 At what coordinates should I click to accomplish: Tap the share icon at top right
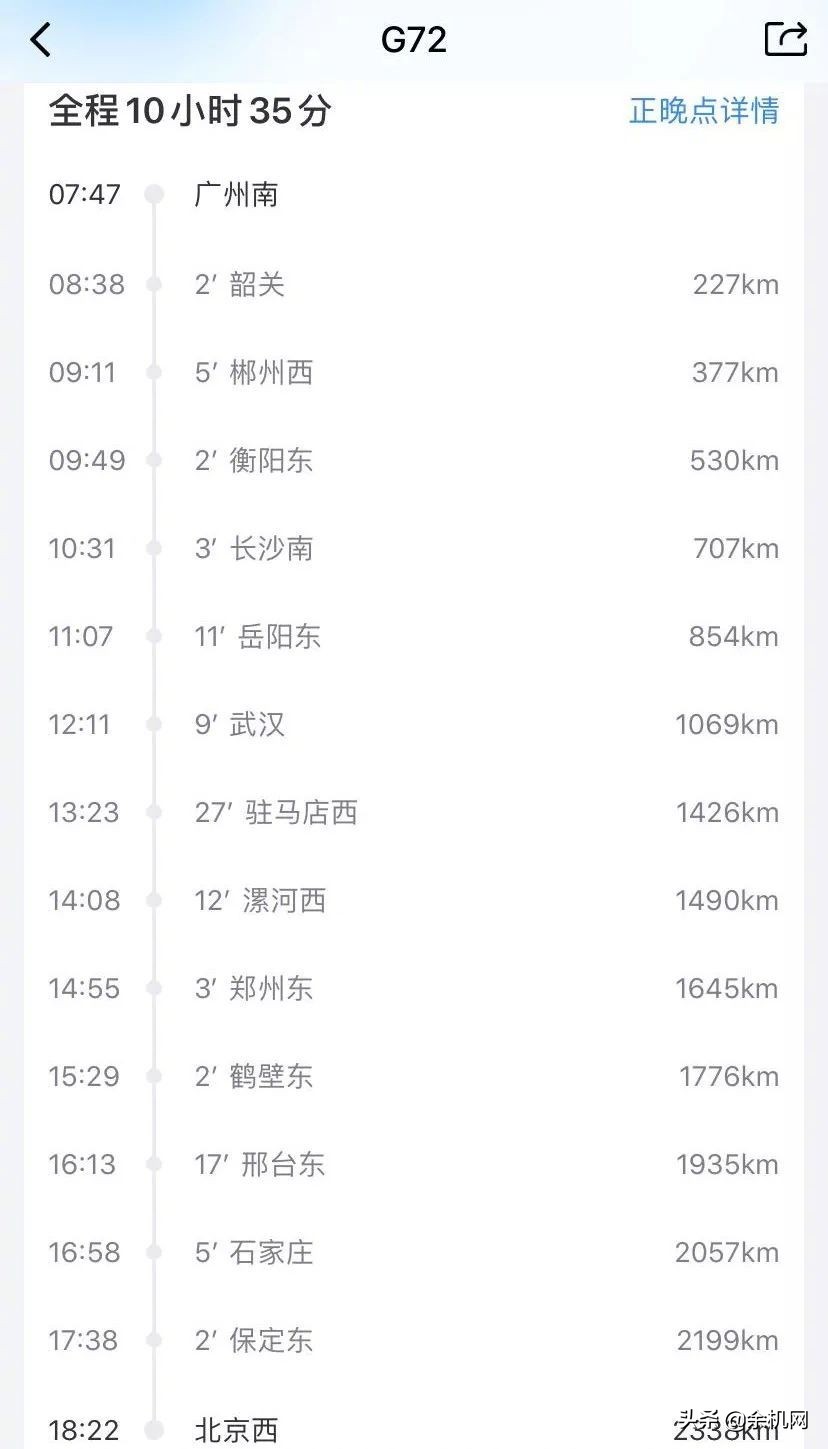786,39
